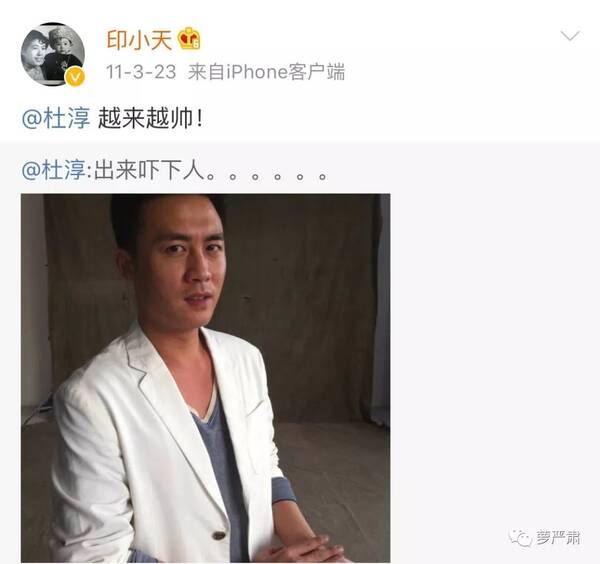This screenshot has height=564, width=600.
Task: Open 印小天's profile avatar
Action: click(53, 55)
